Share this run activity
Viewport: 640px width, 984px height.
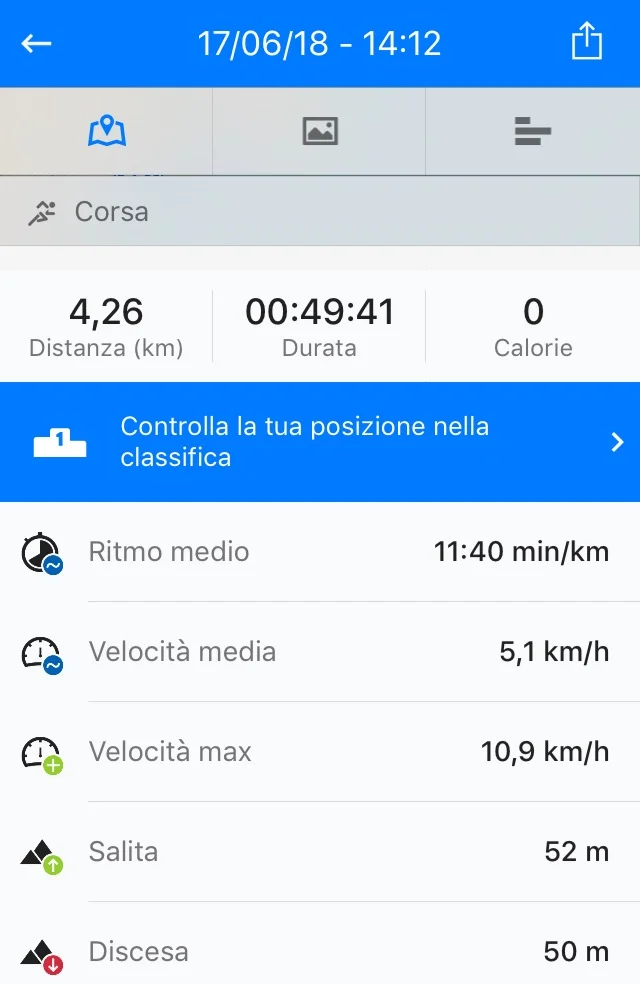coord(587,44)
